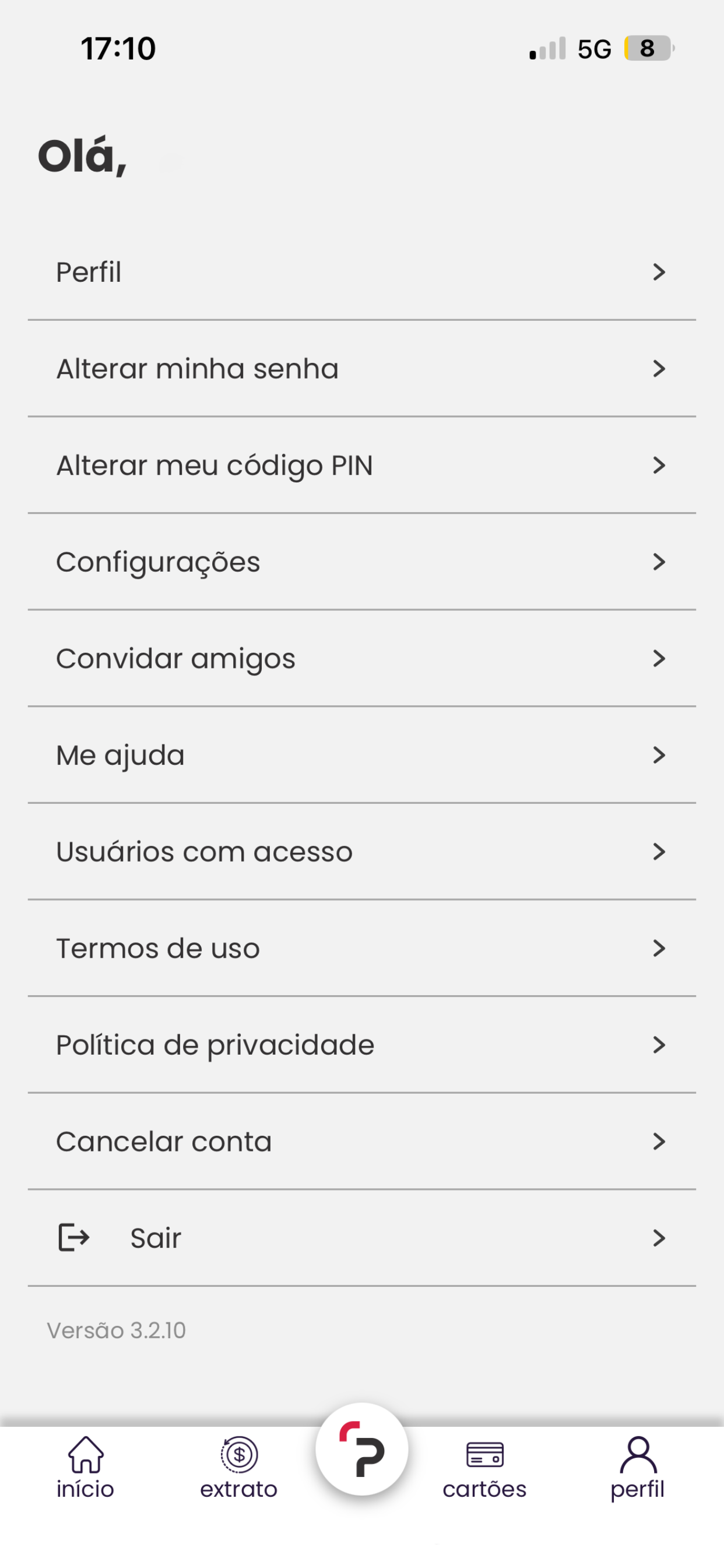Switch to the extrato tab
The image size is (724, 1568).
(x=239, y=1468)
